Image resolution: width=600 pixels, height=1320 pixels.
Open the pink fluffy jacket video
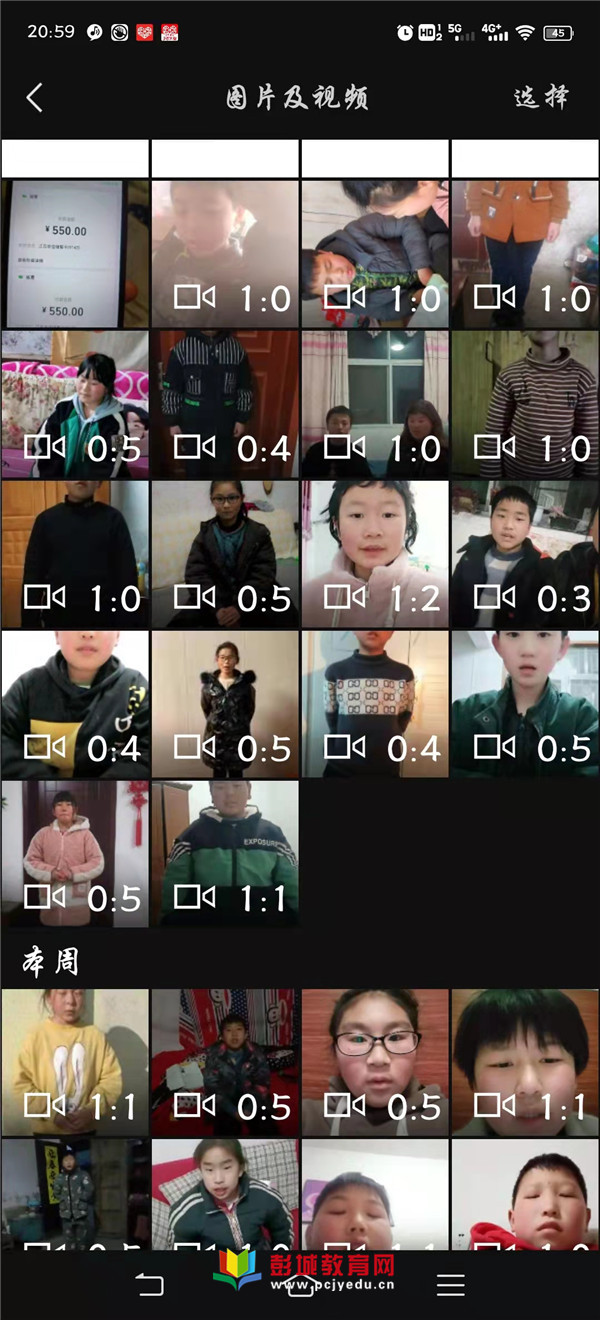point(75,854)
